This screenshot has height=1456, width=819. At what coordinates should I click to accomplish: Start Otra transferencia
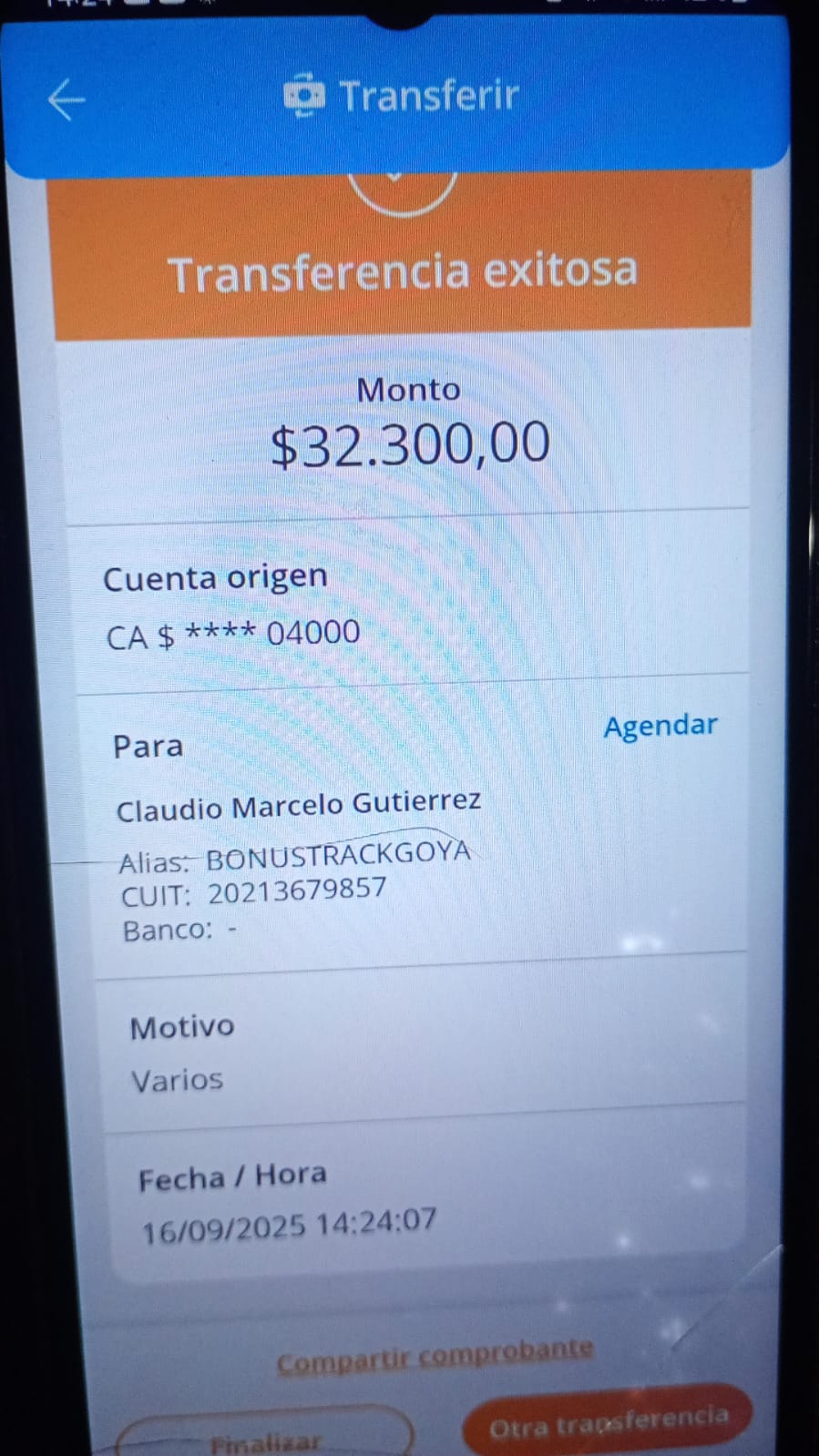pyautogui.click(x=608, y=1421)
